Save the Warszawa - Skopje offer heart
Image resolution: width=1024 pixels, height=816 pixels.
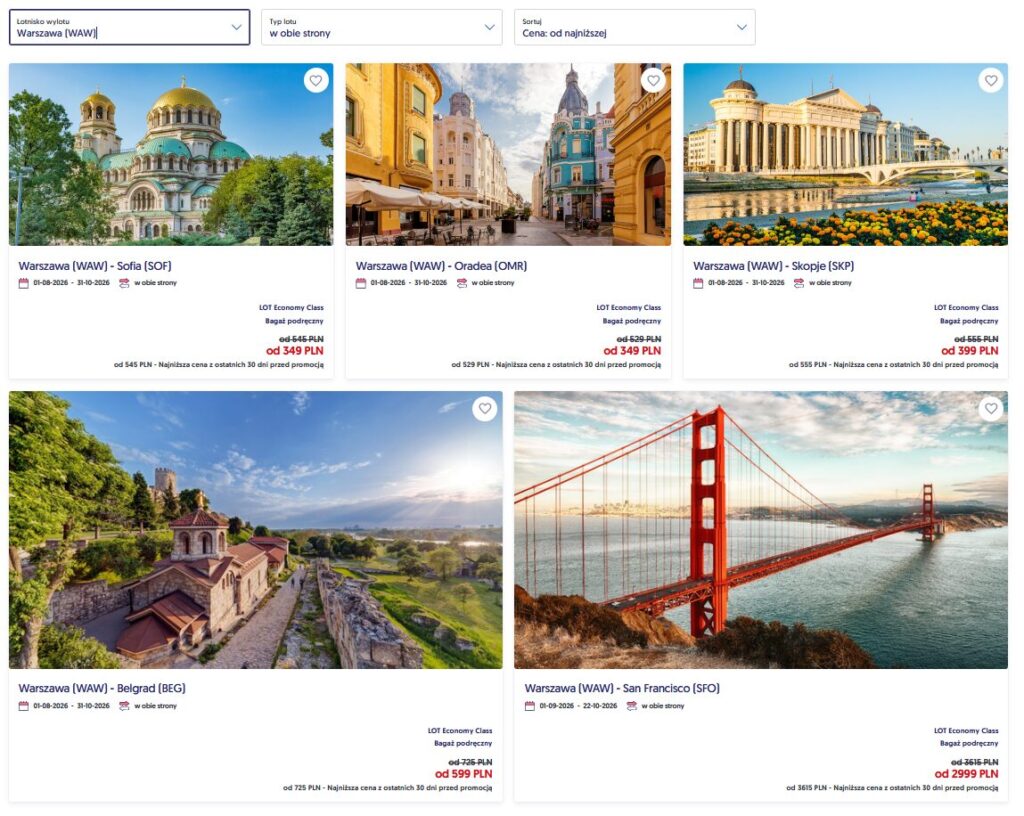click(991, 80)
